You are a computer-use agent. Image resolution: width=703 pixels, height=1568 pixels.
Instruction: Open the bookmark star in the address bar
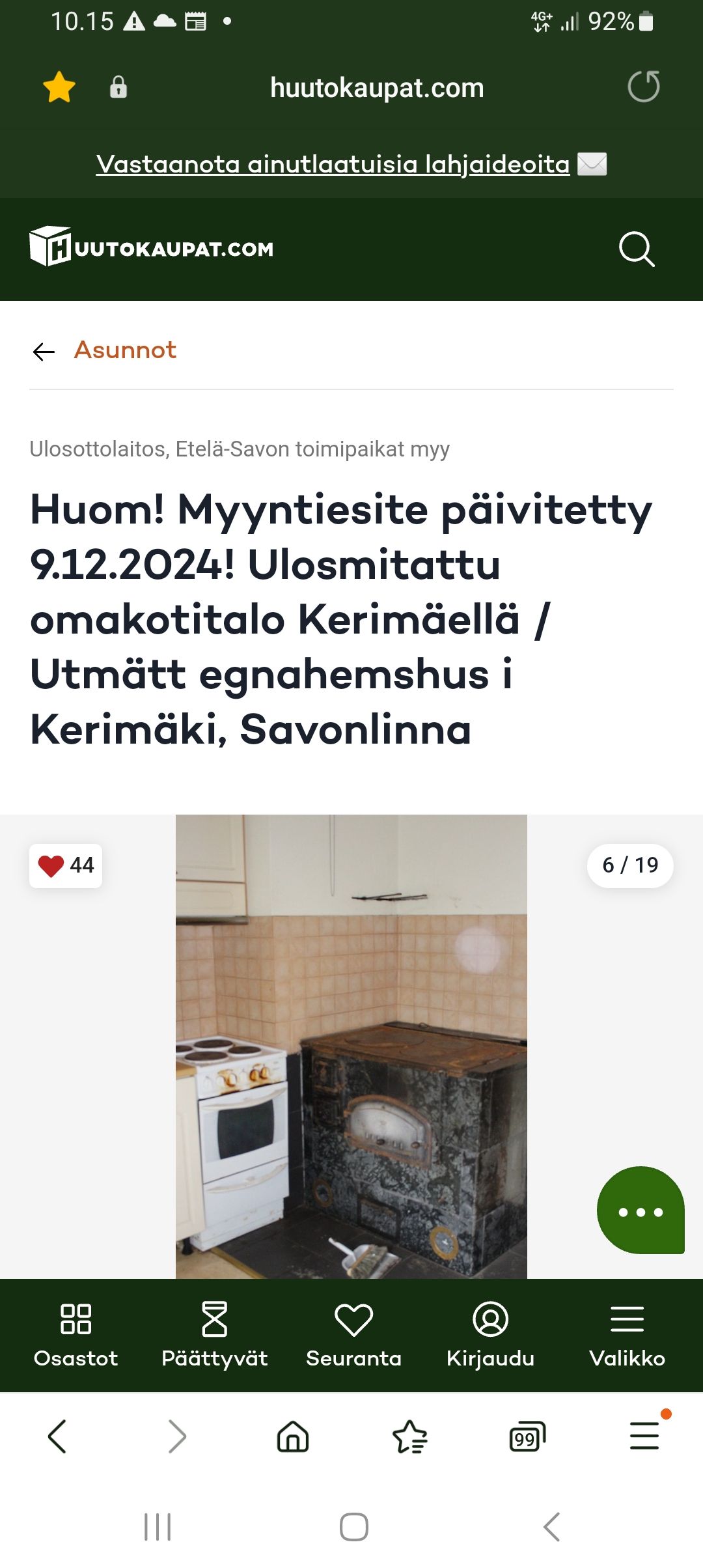tap(59, 87)
